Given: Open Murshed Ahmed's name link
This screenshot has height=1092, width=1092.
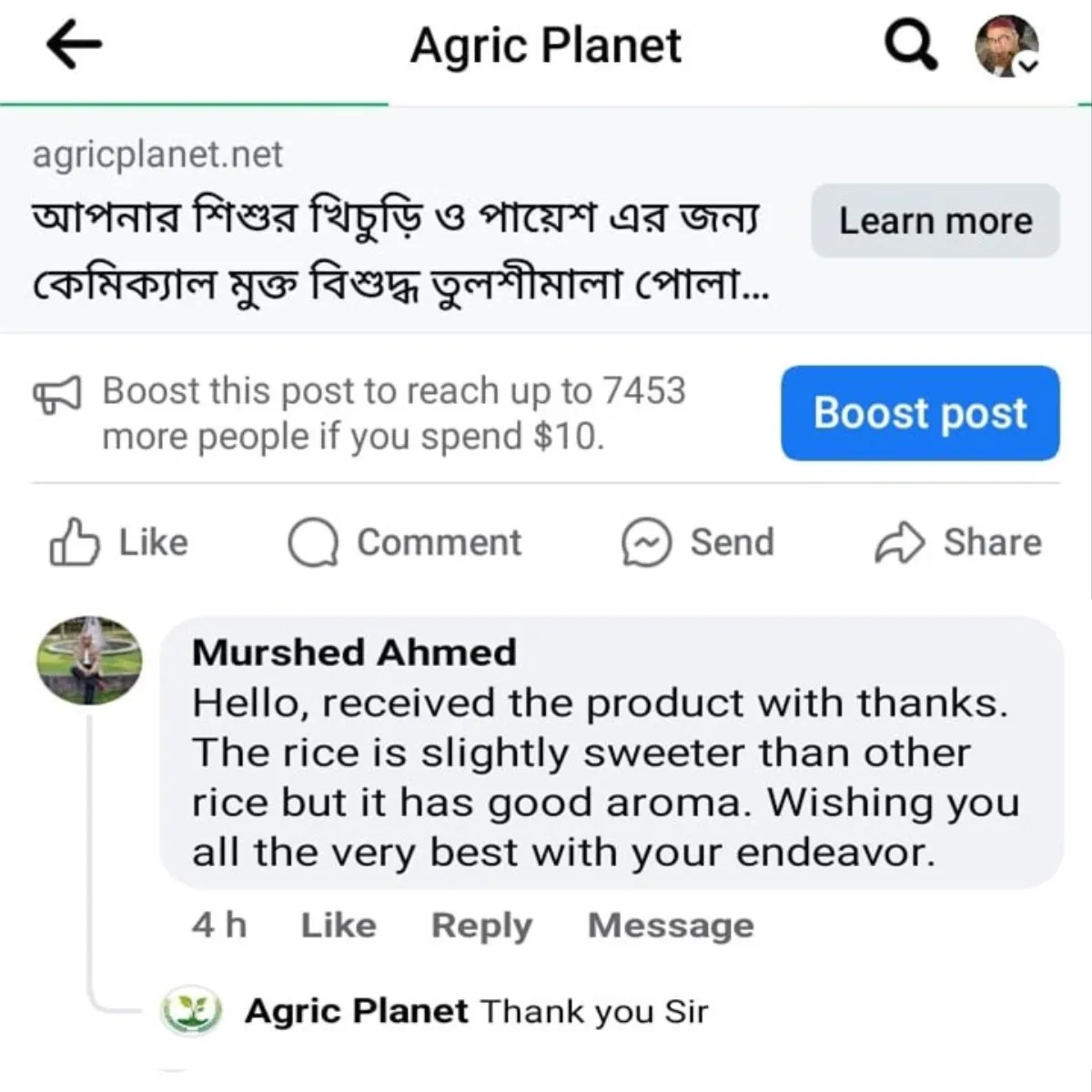Looking at the screenshot, I should click(x=354, y=652).
